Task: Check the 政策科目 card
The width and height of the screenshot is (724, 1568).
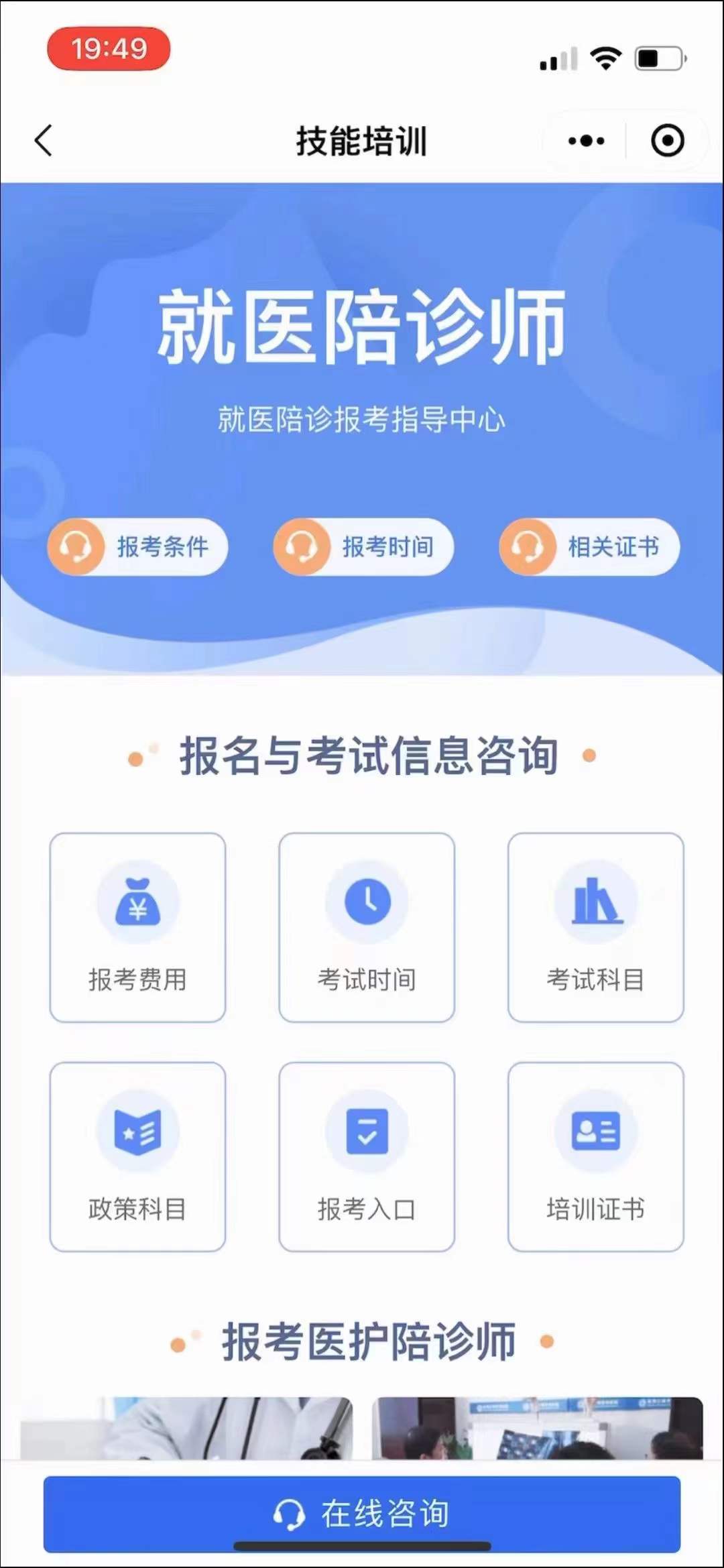Action: pyautogui.click(x=137, y=1156)
